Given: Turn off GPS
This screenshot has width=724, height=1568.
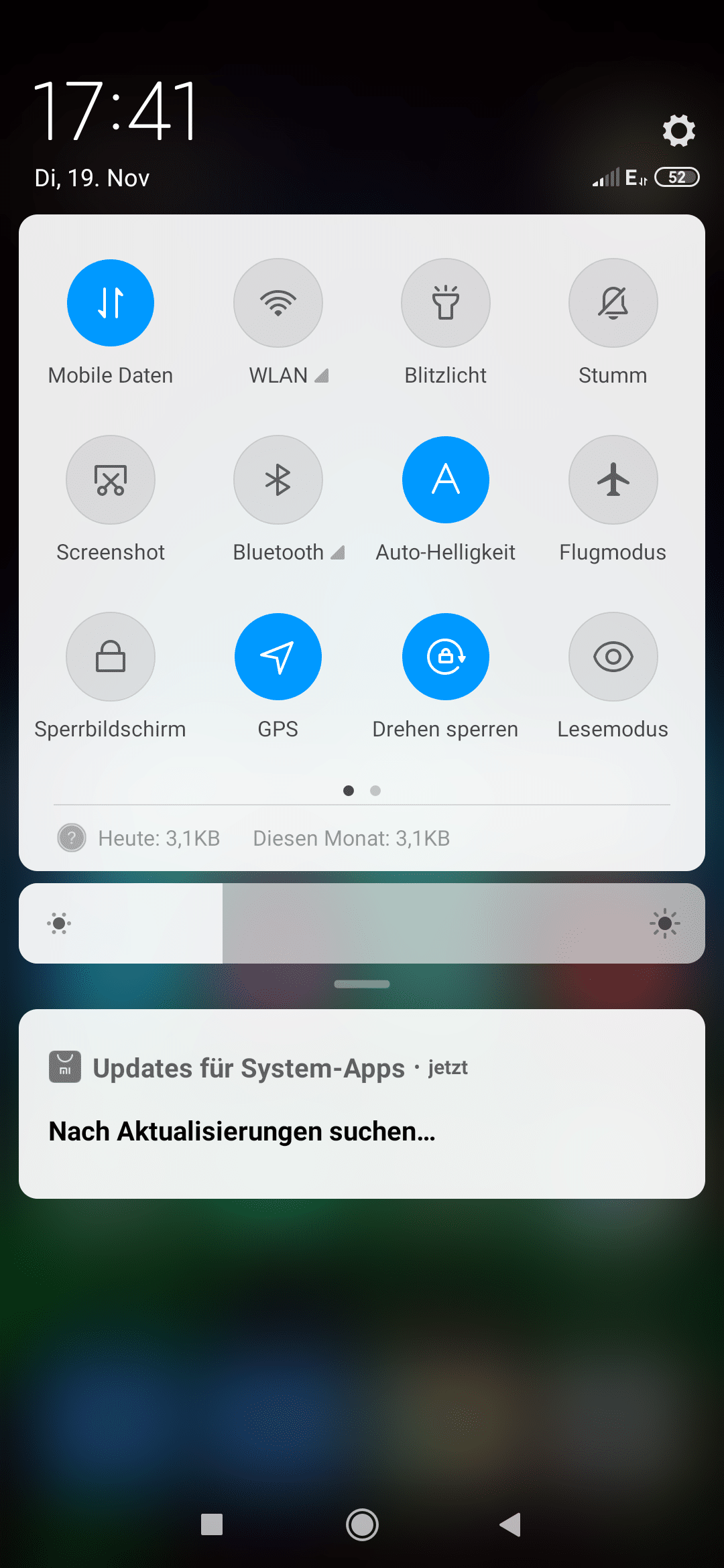Looking at the screenshot, I should pos(278,657).
